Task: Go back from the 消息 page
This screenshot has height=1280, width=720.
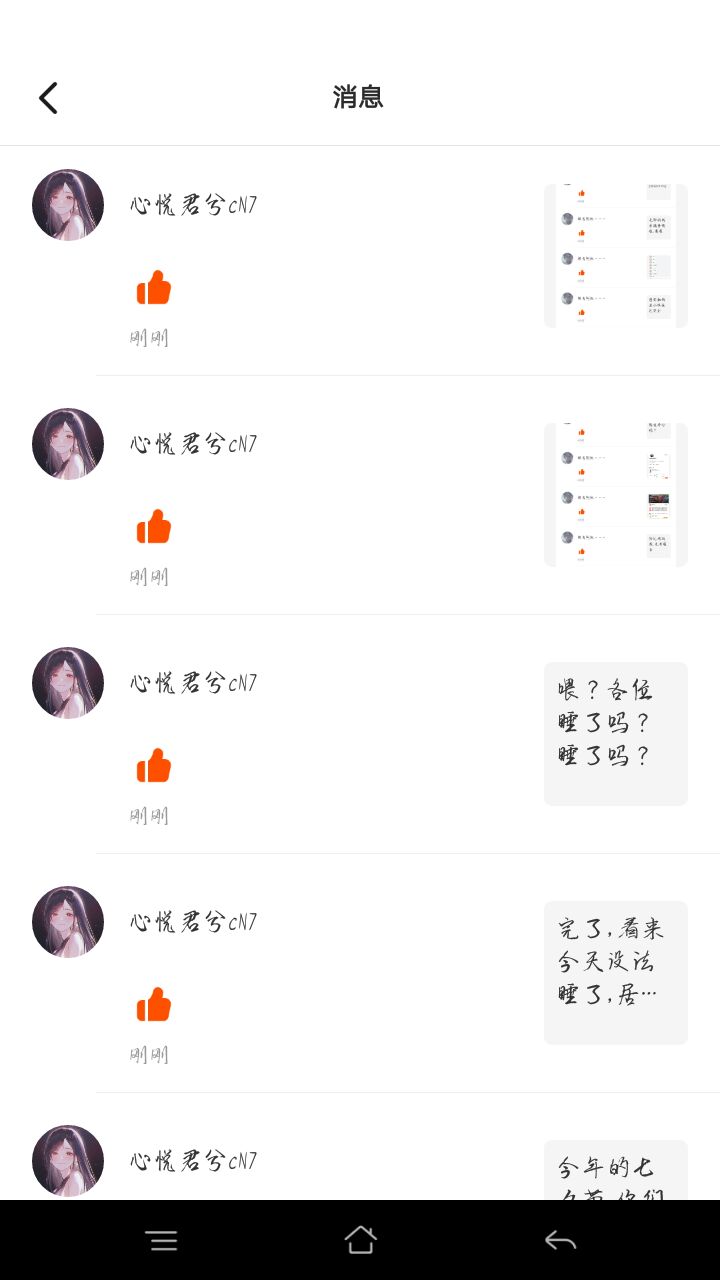Action: (x=48, y=98)
